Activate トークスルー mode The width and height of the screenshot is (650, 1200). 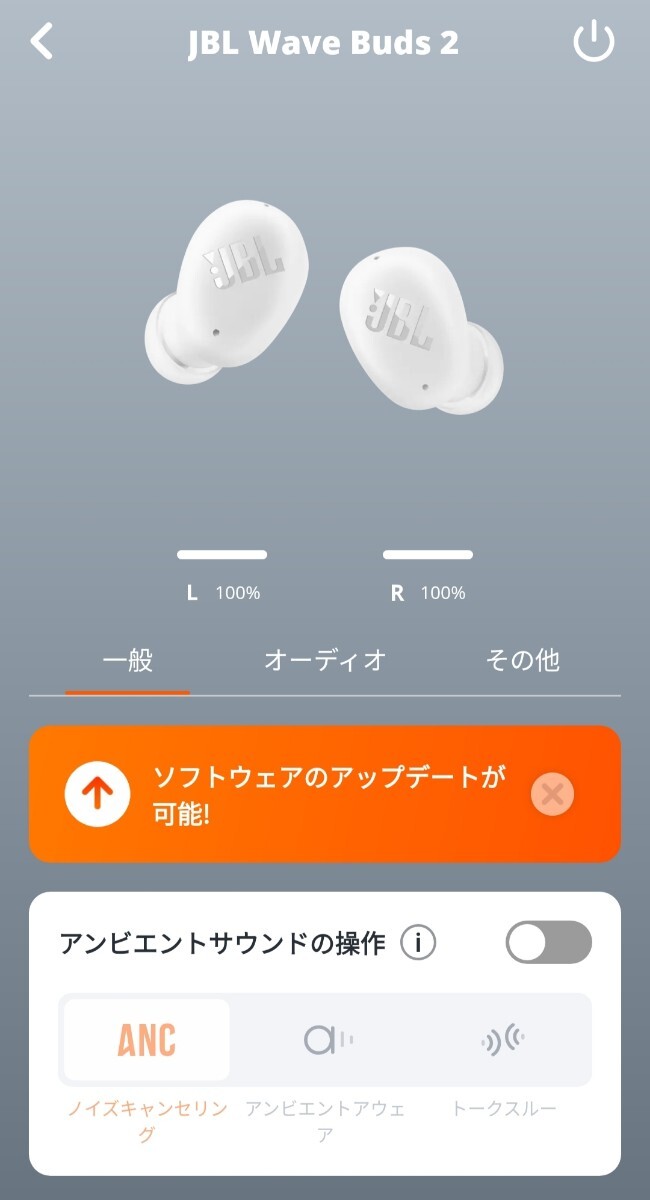click(x=503, y=1040)
